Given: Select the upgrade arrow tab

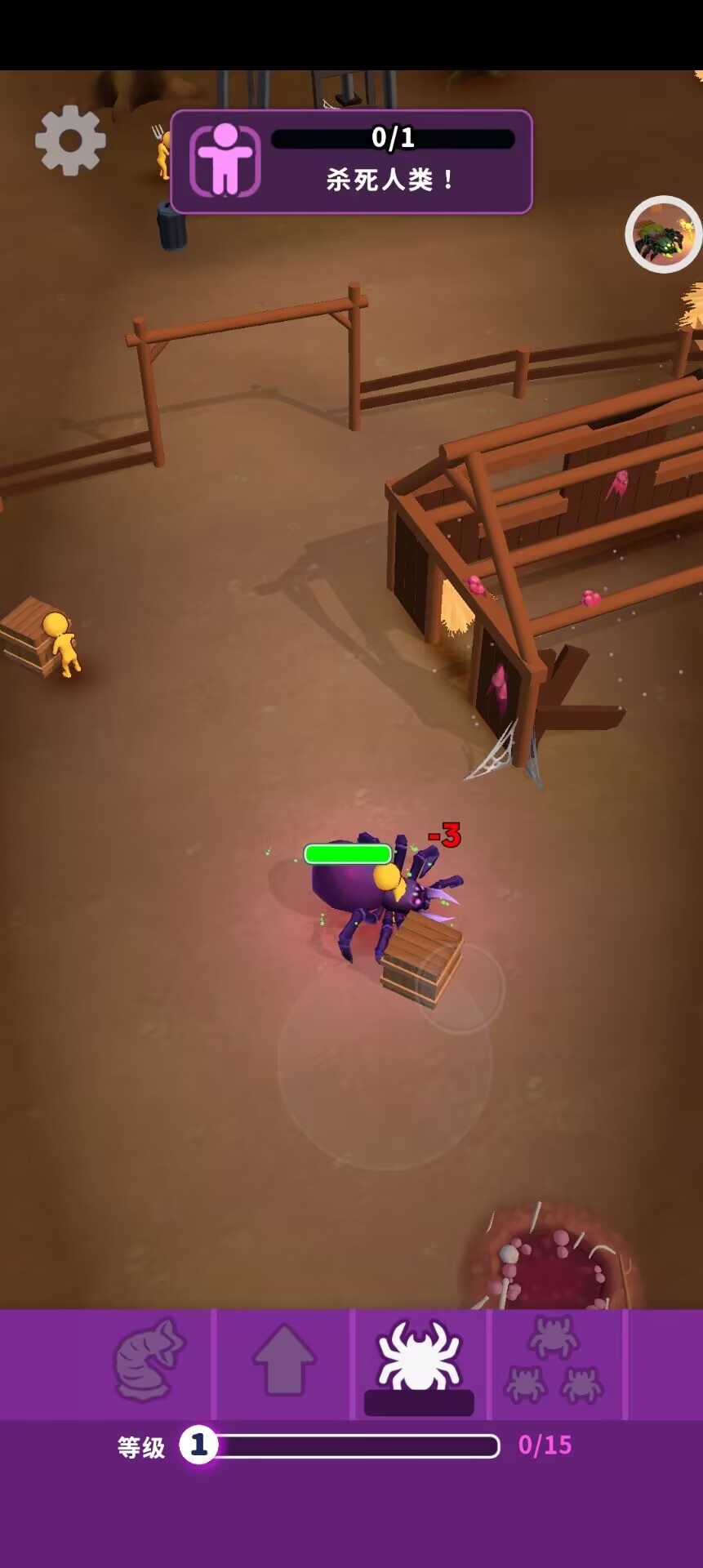Looking at the screenshot, I should 283,1360.
